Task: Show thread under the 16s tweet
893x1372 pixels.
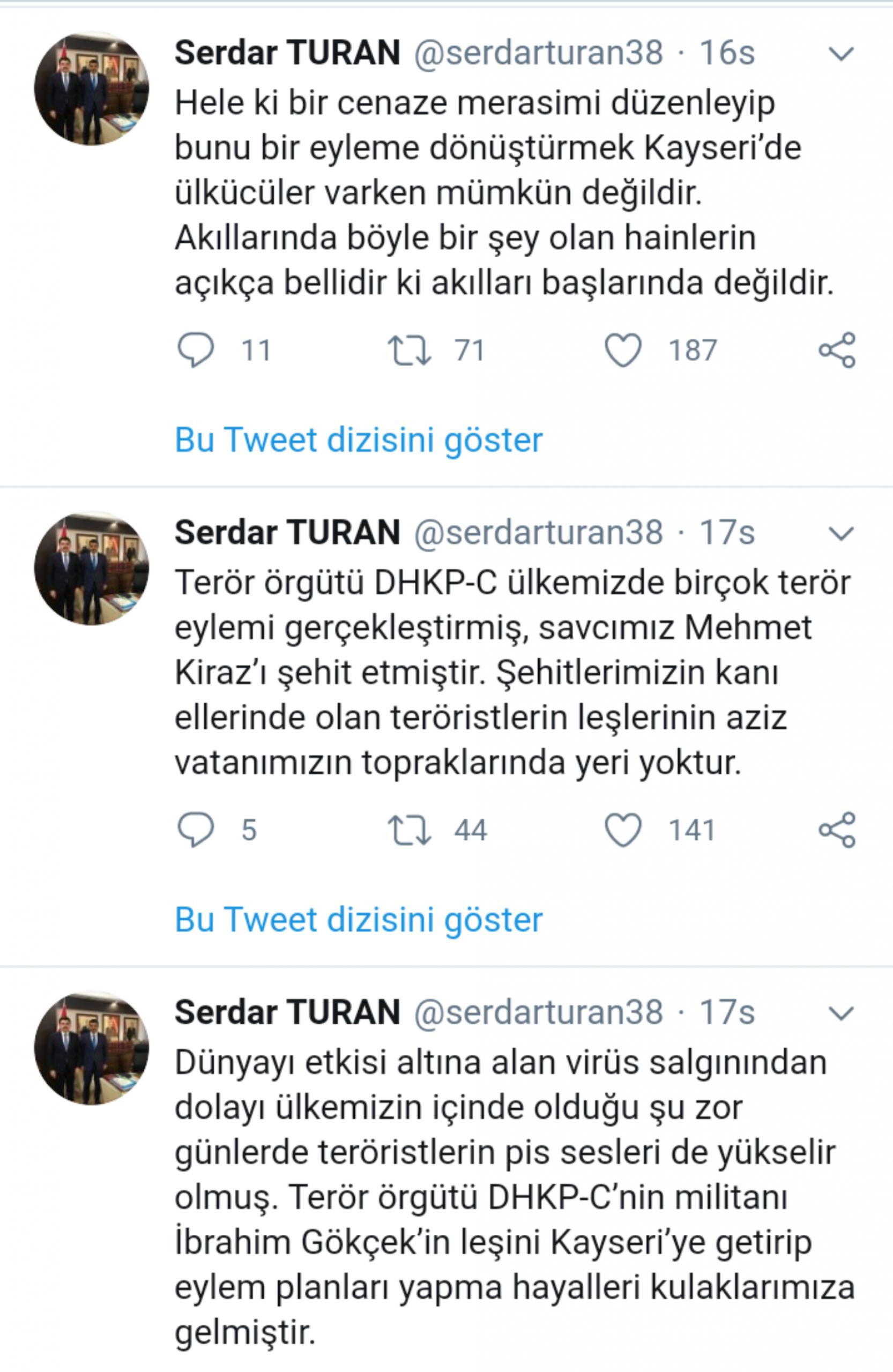Action: coord(358,440)
